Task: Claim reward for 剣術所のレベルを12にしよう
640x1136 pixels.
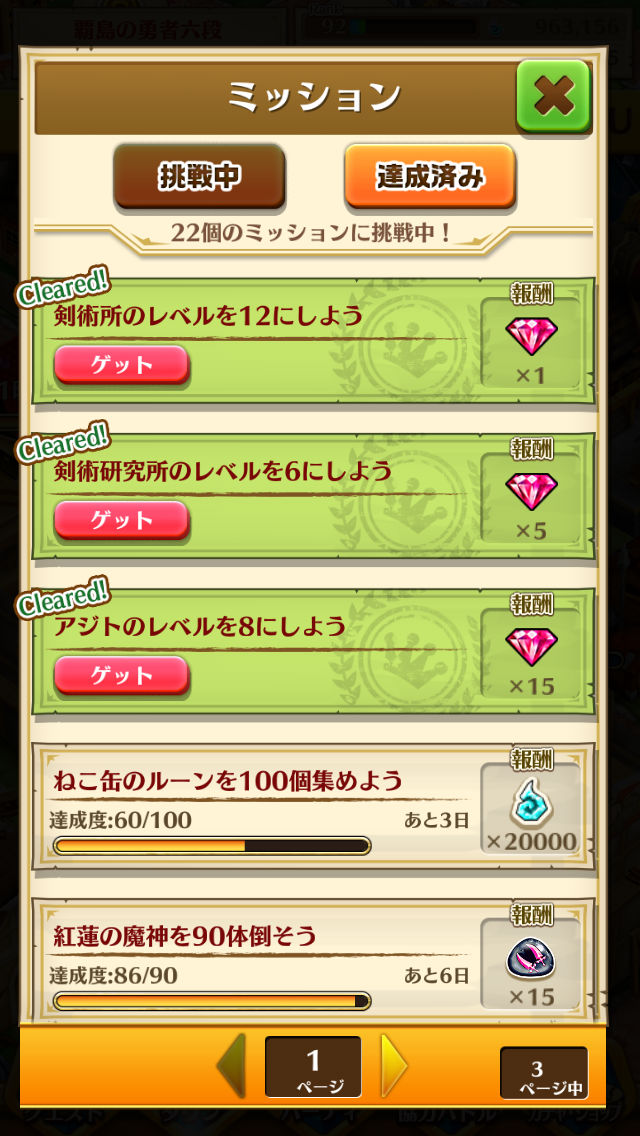Action: 121,365
